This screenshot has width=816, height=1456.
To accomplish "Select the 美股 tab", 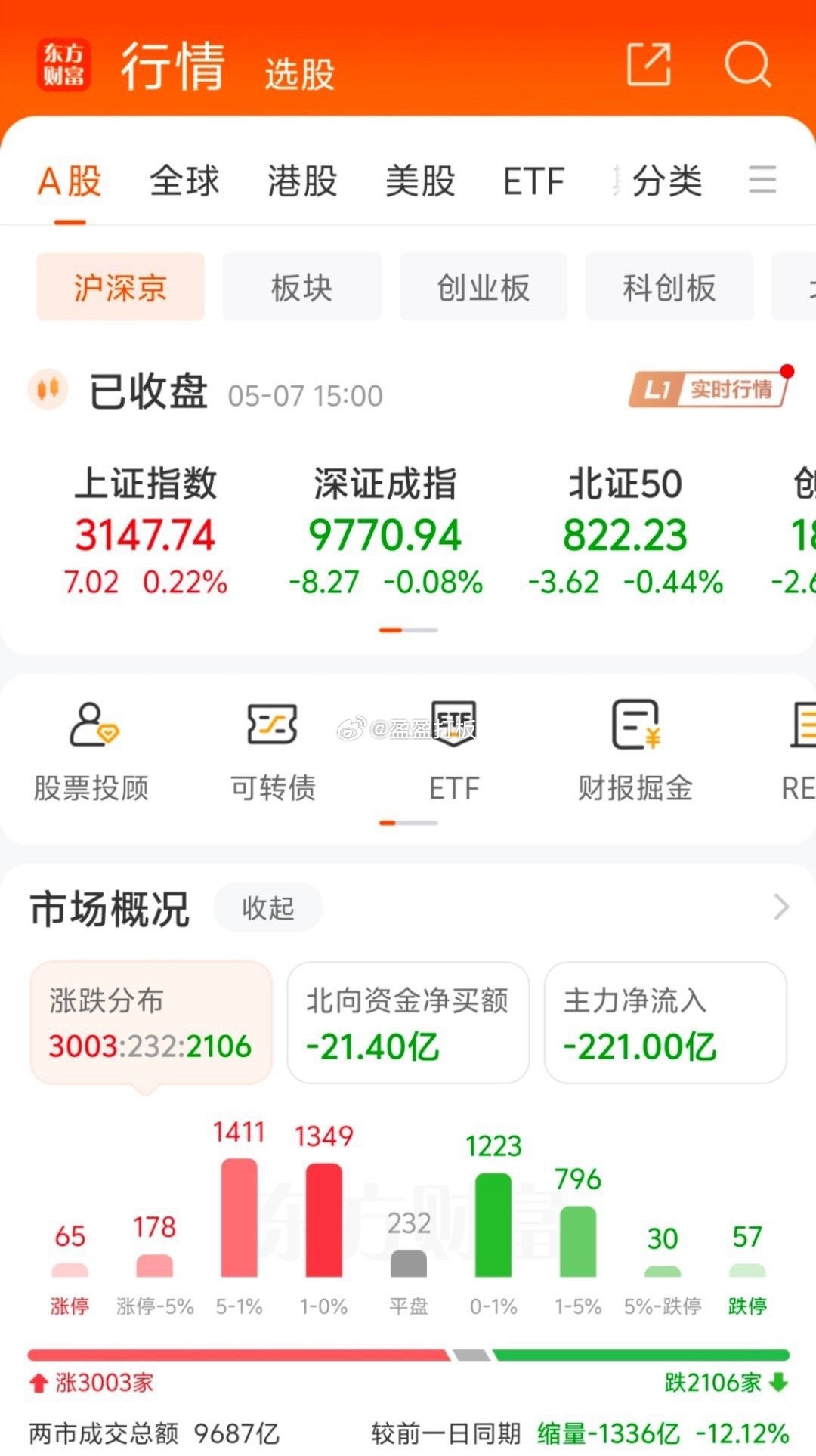I will 420,181.
